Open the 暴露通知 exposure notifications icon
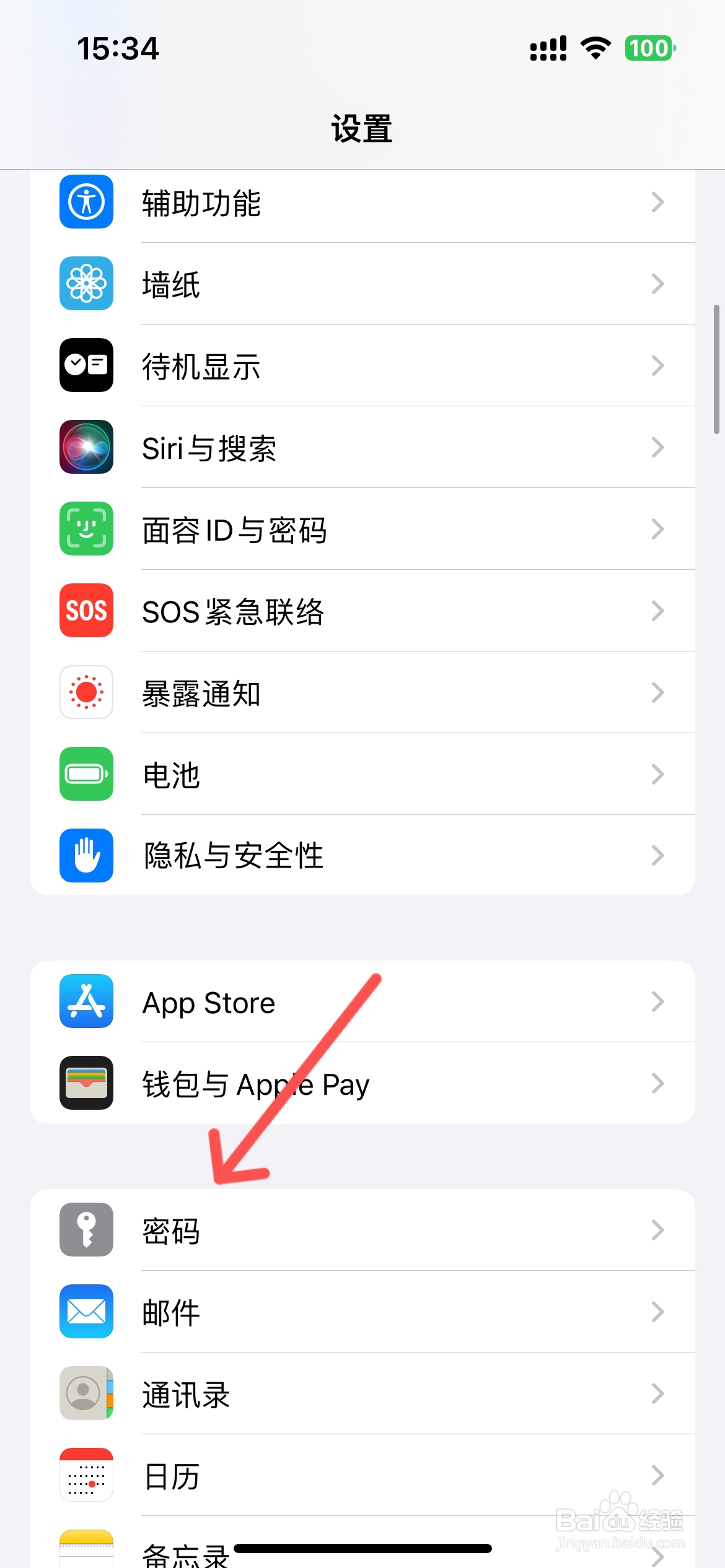725x1568 pixels. click(86, 693)
